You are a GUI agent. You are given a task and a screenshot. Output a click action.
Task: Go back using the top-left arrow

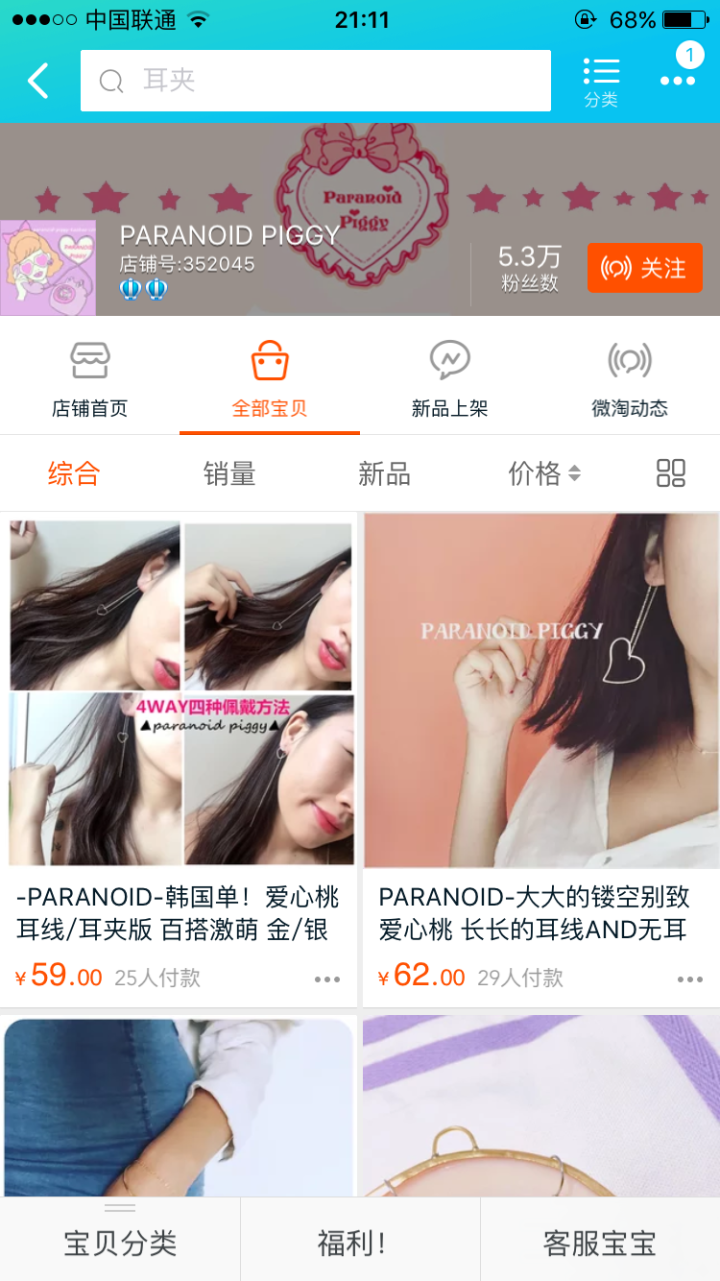tap(38, 81)
